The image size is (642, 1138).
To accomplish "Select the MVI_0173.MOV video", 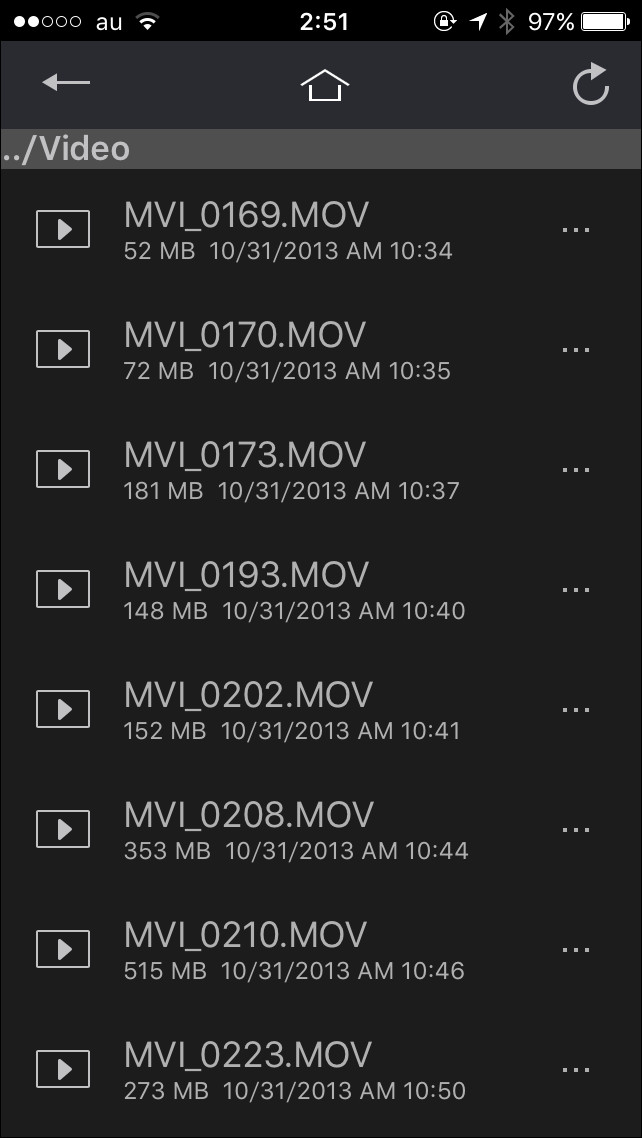I will tap(245, 469).
